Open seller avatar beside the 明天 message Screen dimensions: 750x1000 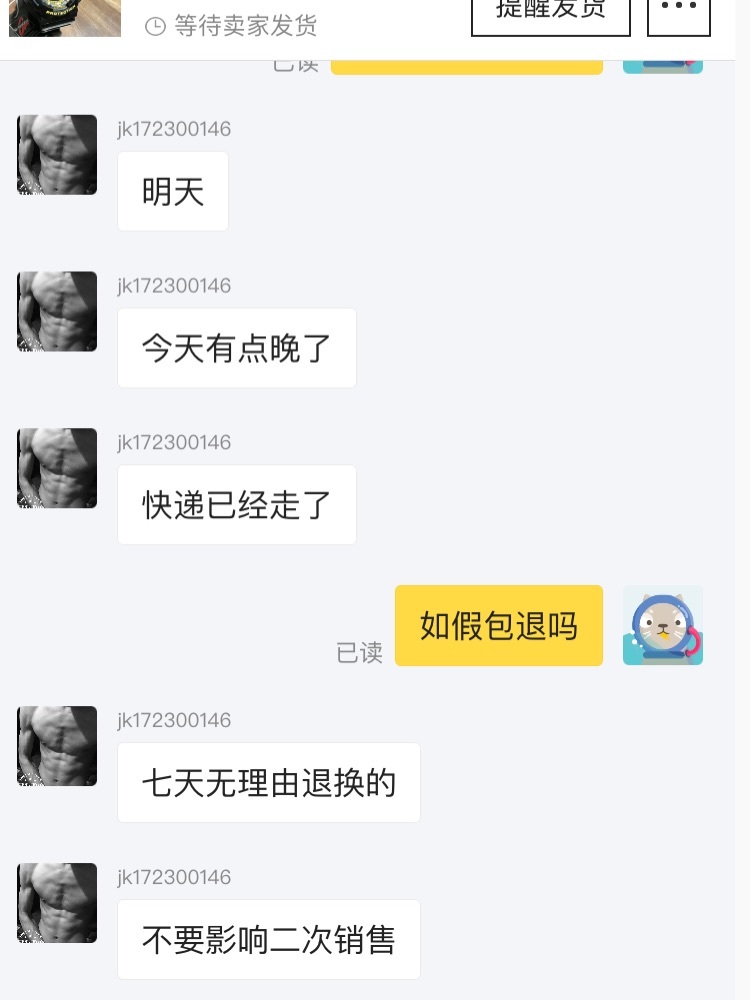click(x=57, y=154)
